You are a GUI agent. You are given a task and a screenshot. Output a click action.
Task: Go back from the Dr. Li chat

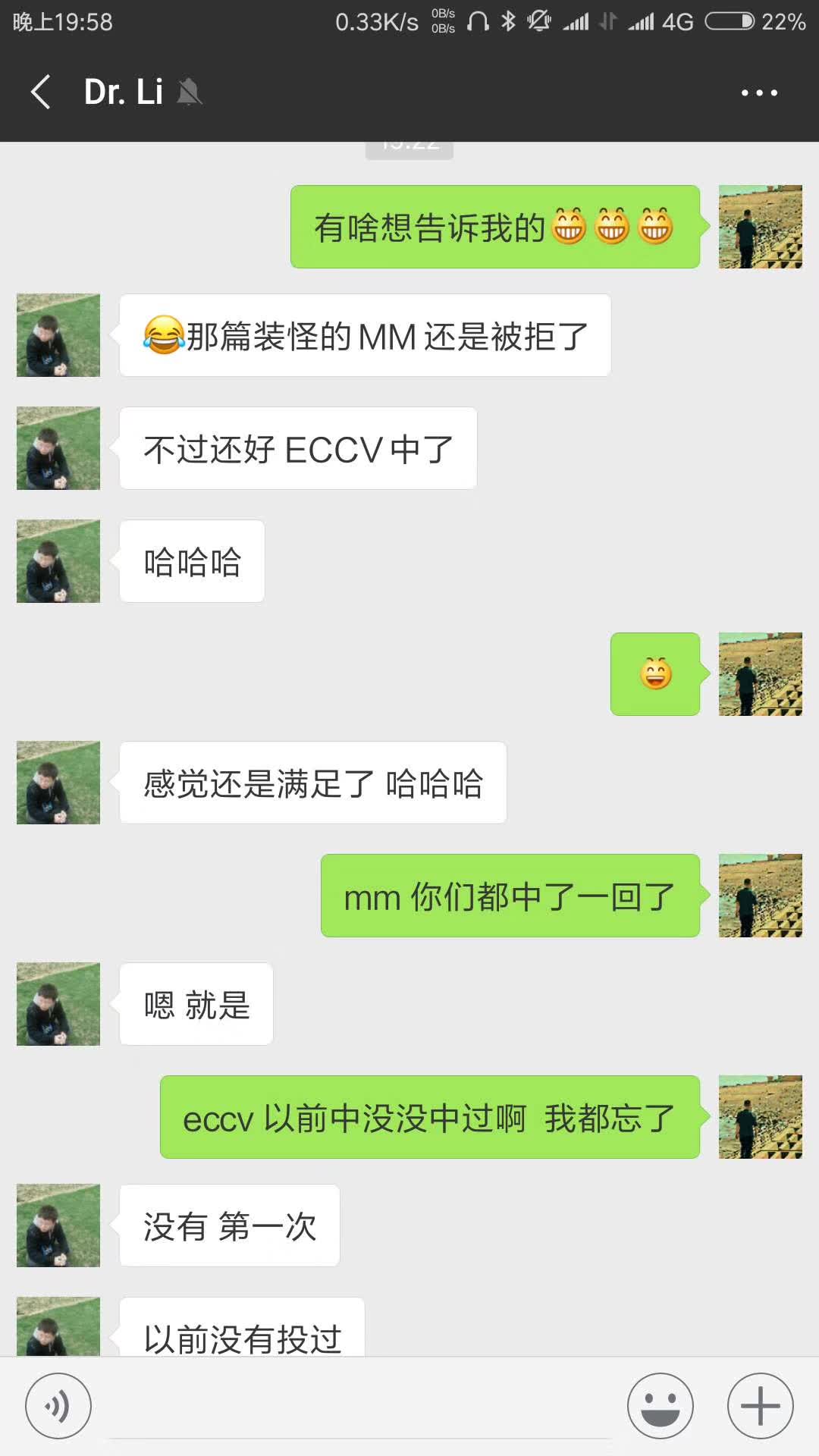coord(41,93)
